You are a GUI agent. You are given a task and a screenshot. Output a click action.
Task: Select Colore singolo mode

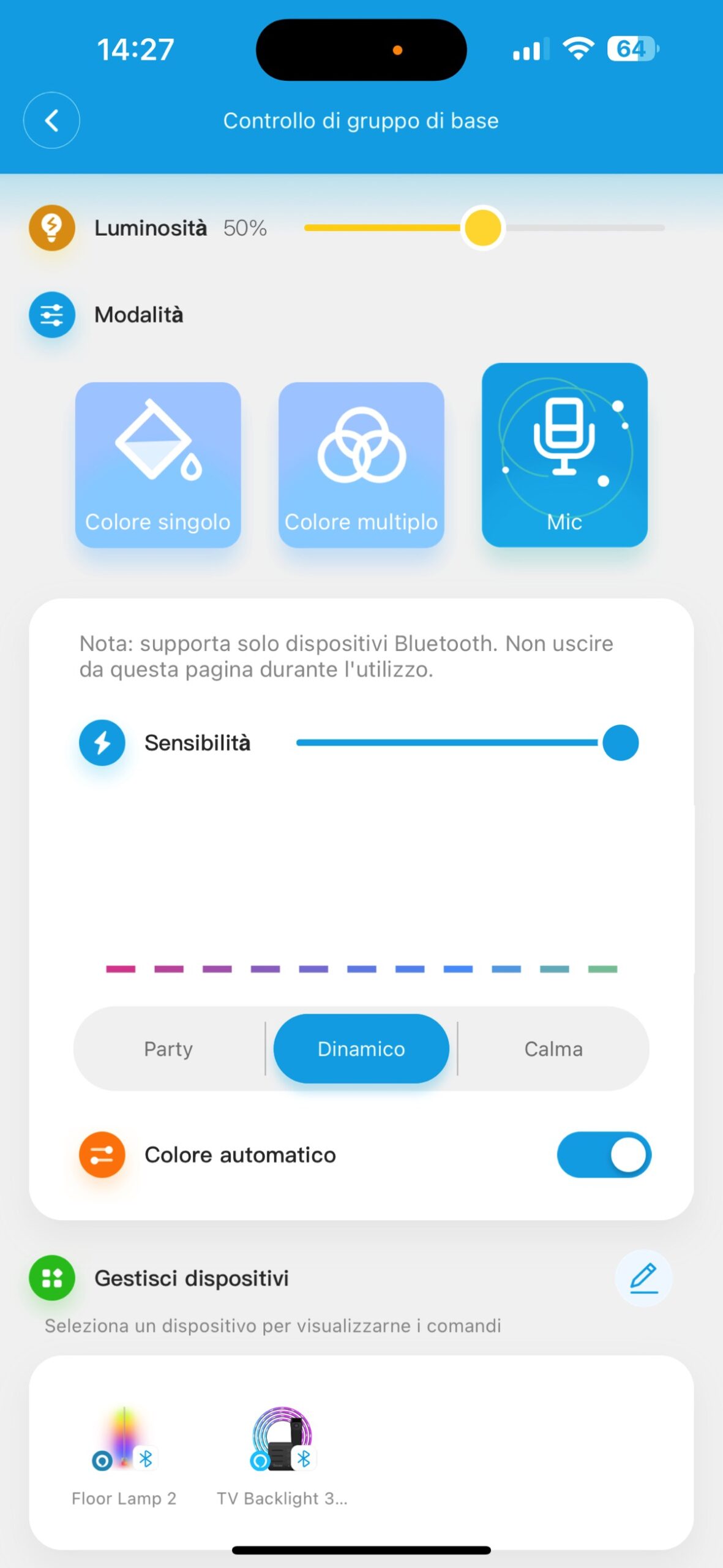click(x=158, y=464)
